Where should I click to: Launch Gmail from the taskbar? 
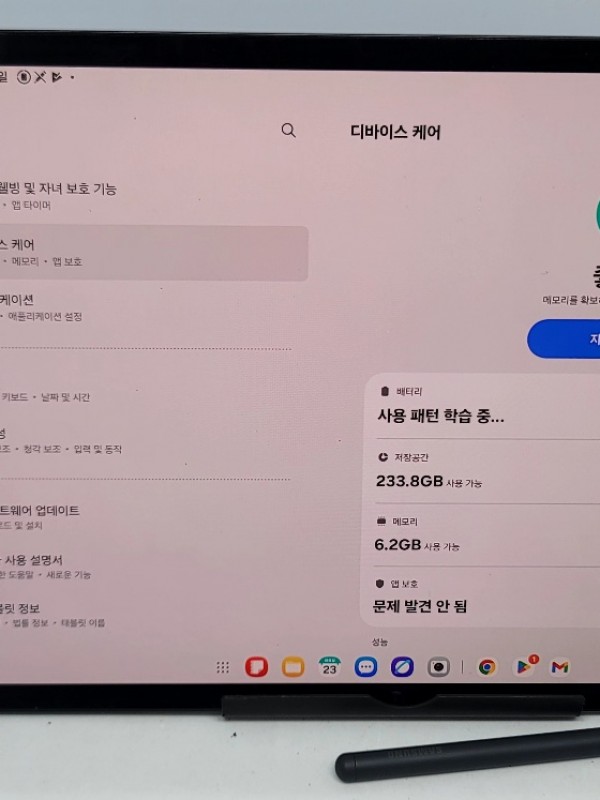coord(560,667)
